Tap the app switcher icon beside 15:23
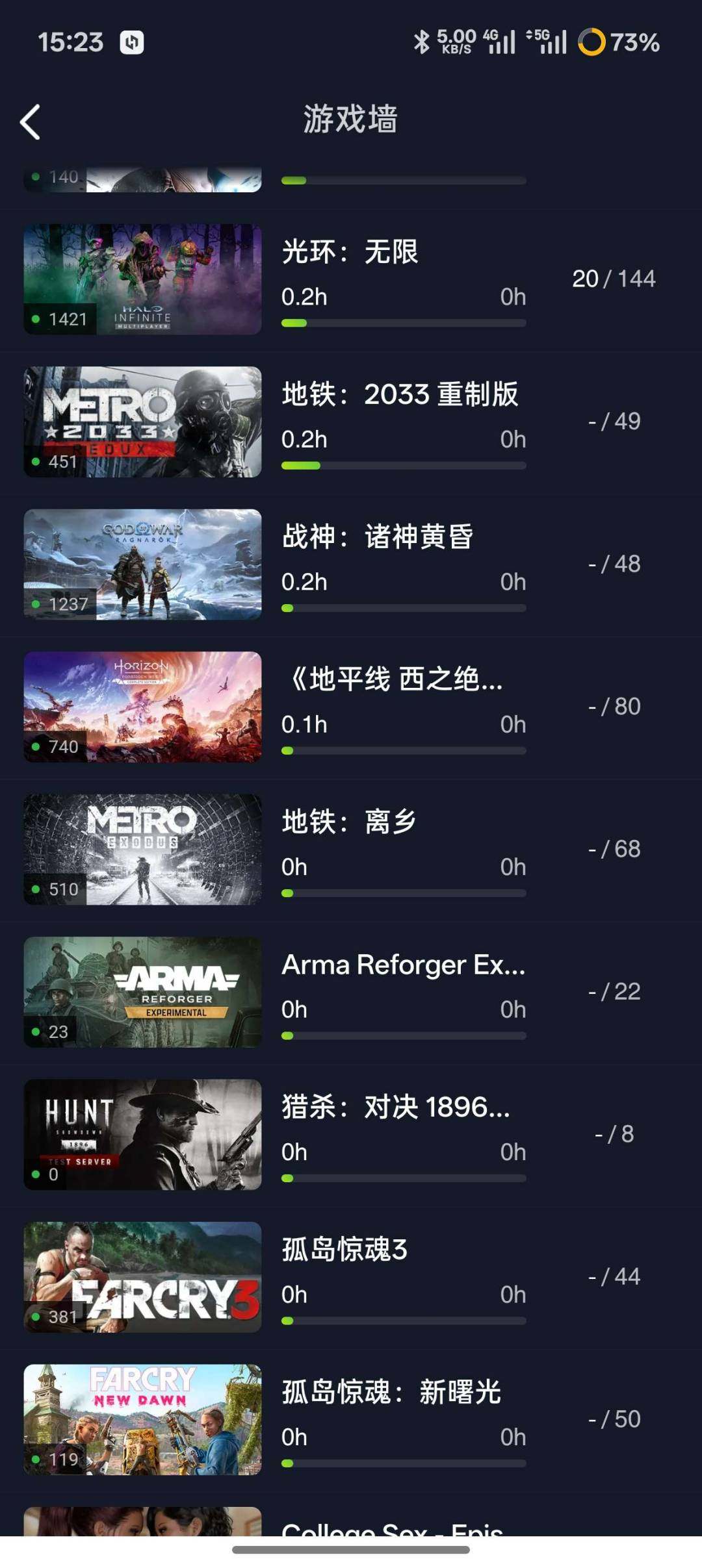Viewport: 702px width, 1568px height. tap(131, 42)
